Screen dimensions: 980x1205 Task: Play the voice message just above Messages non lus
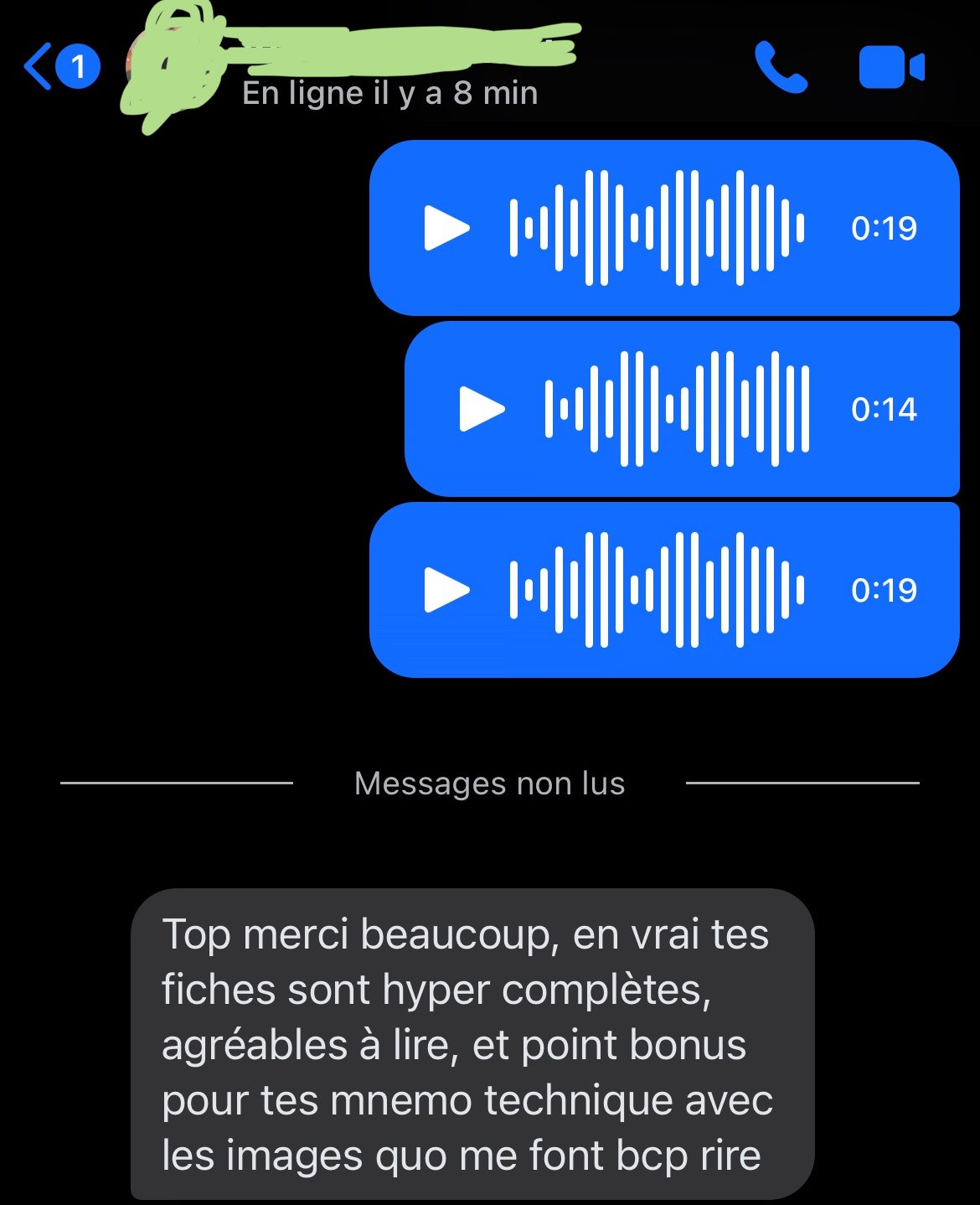point(446,590)
